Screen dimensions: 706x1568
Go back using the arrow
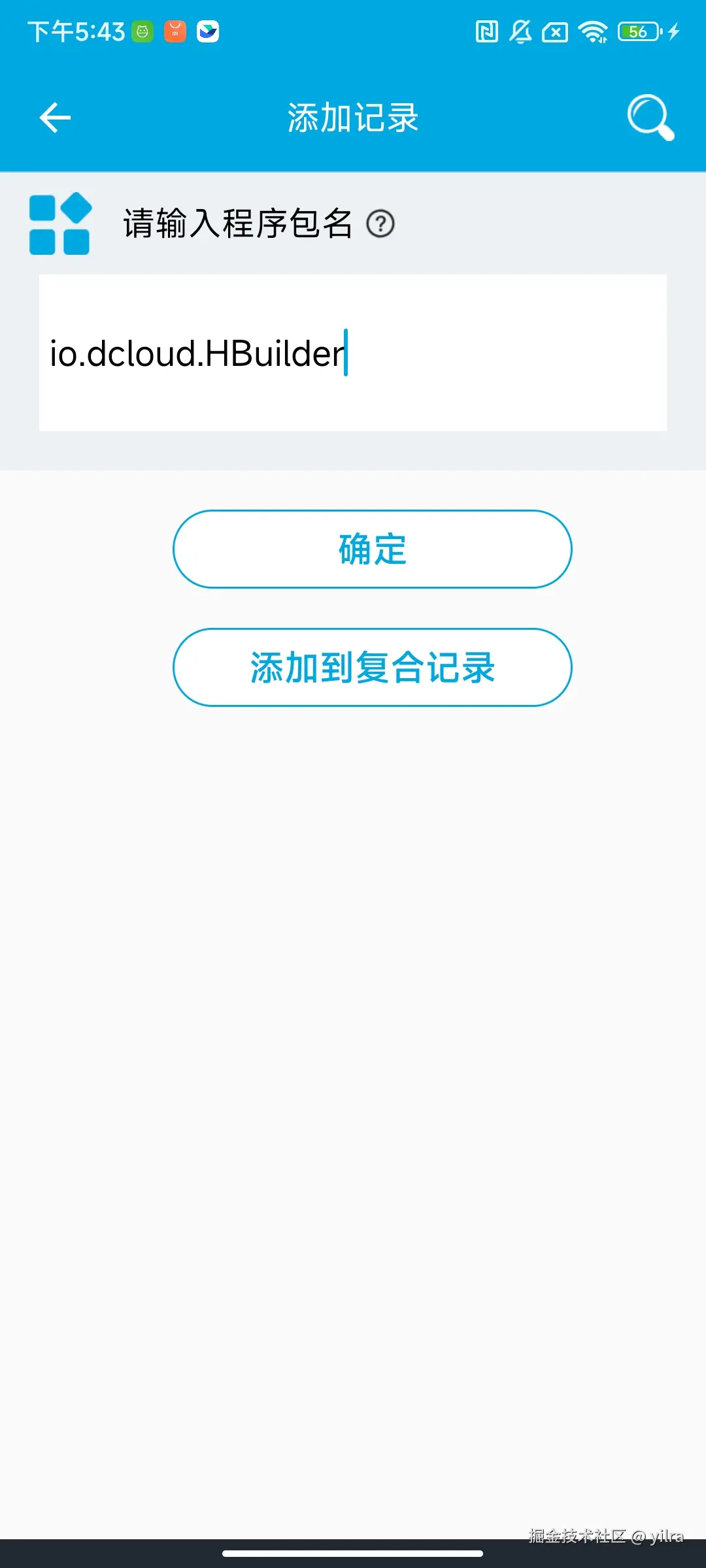click(x=55, y=118)
